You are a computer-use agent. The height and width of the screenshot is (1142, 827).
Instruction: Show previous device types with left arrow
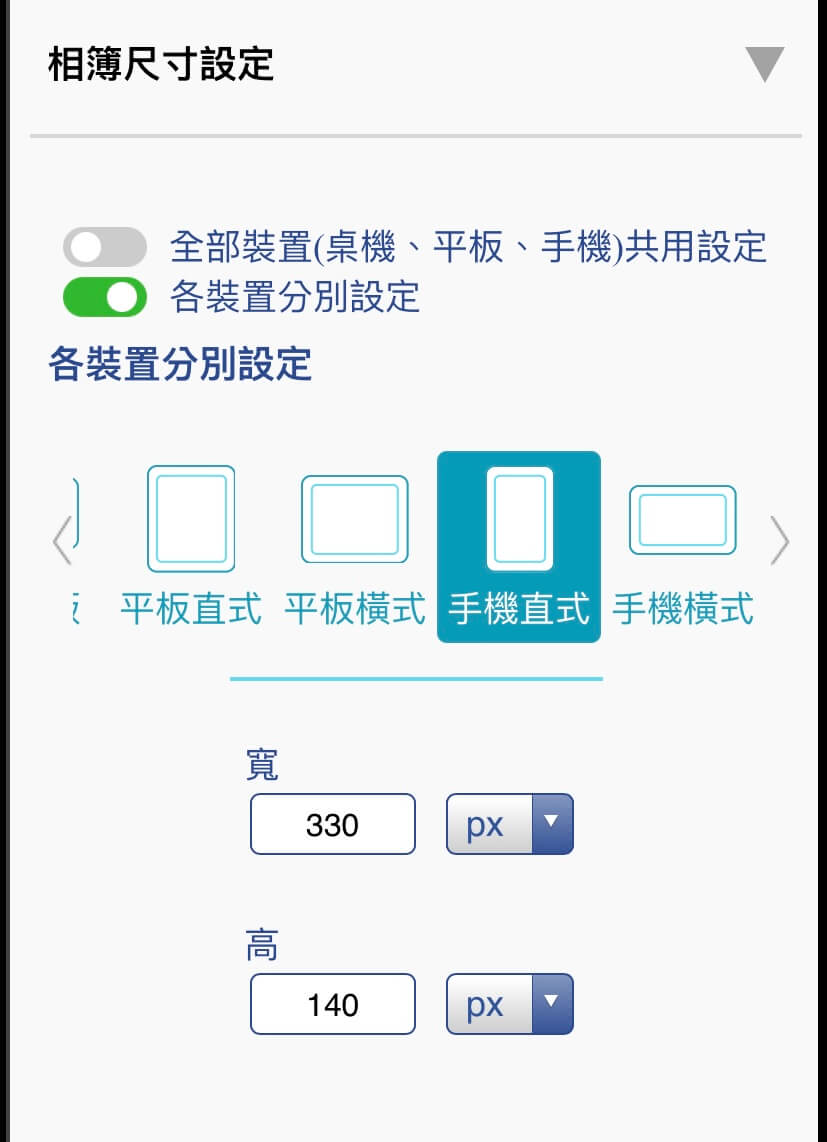[x=61, y=541]
